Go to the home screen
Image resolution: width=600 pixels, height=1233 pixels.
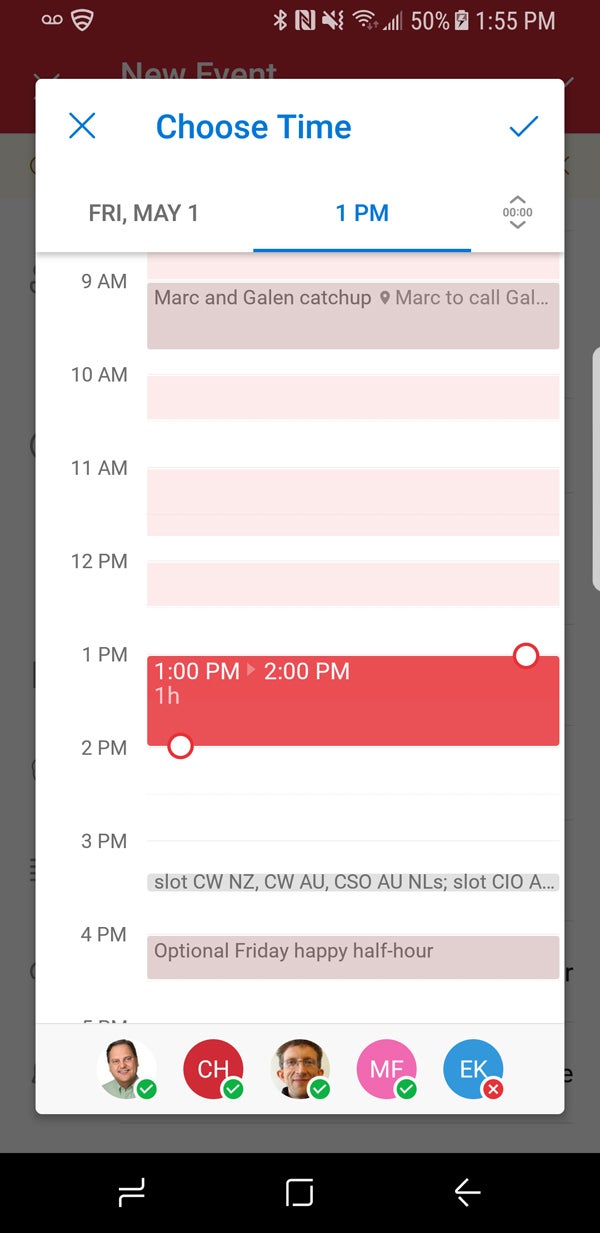pyautogui.click(x=299, y=1192)
